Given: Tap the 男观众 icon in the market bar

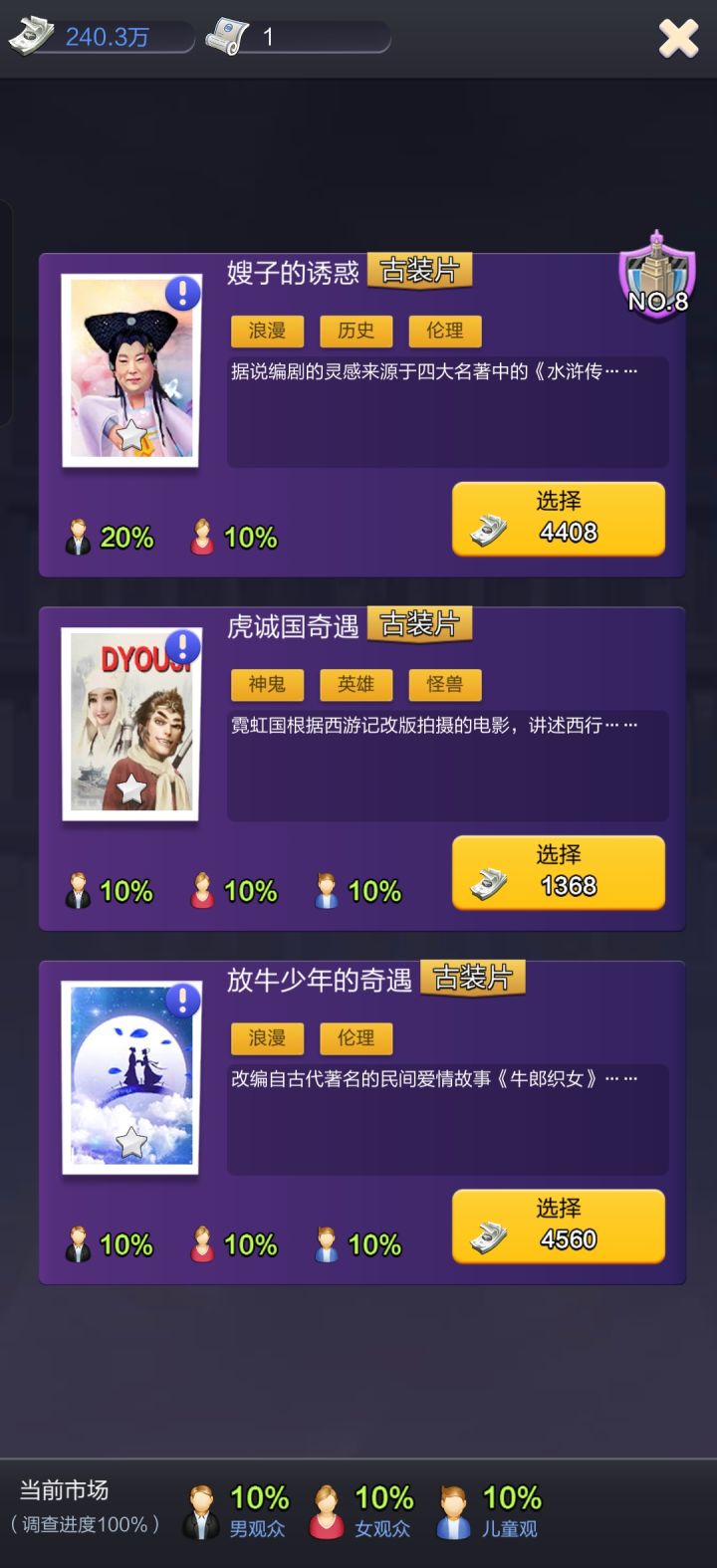Looking at the screenshot, I should point(202,1504).
